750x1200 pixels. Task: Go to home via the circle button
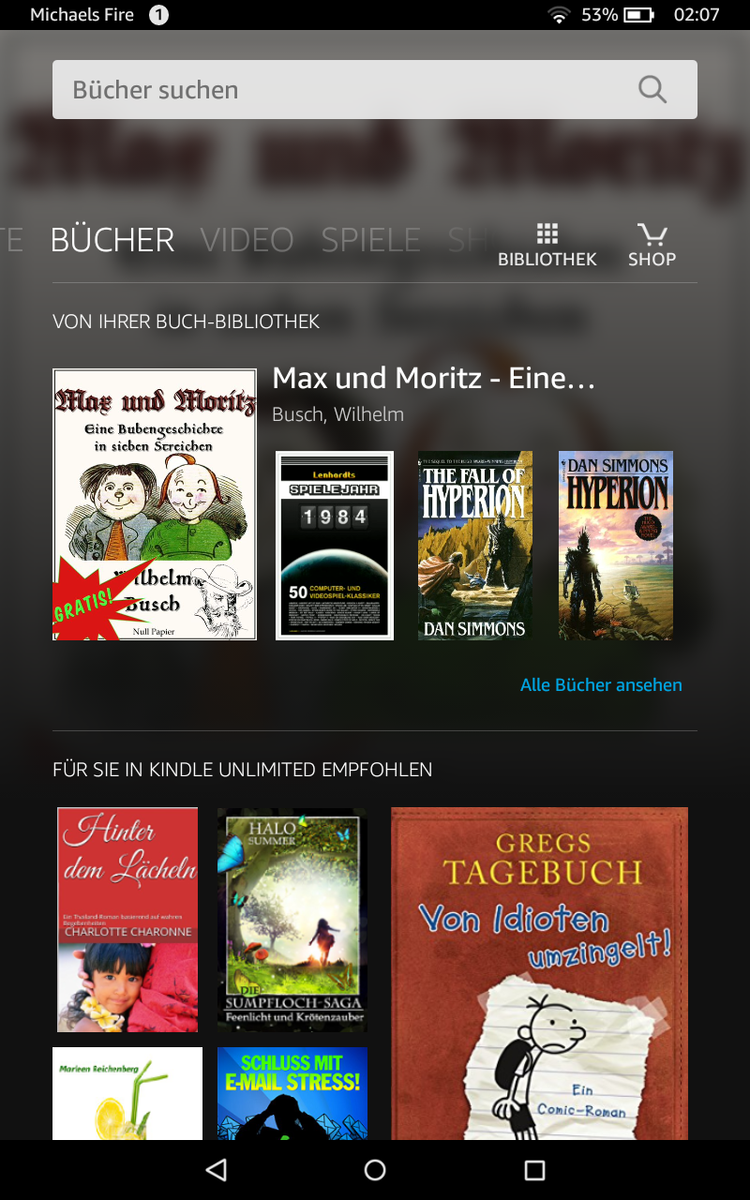pos(375,1170)
